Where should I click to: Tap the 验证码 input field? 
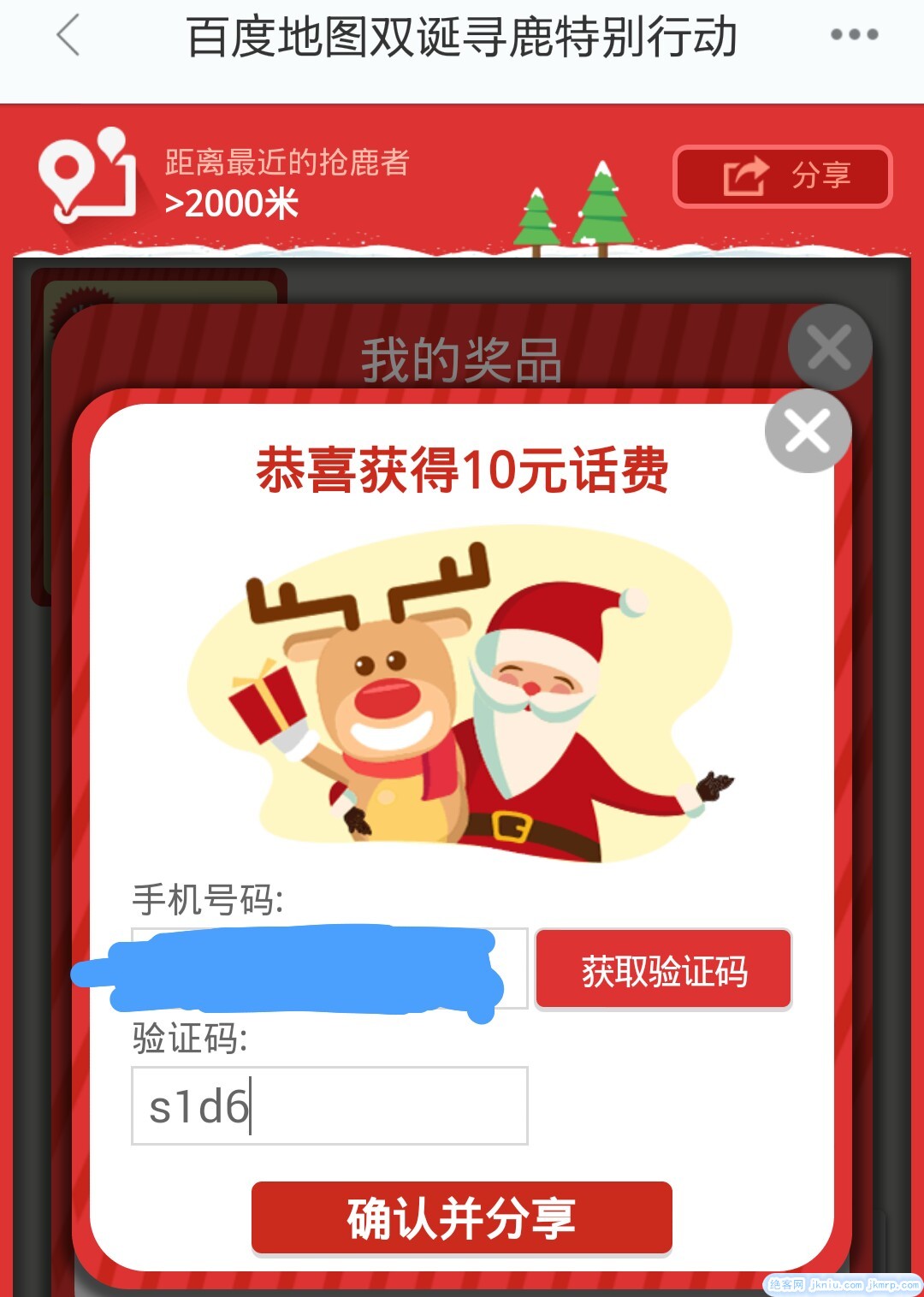(329, 1105)
